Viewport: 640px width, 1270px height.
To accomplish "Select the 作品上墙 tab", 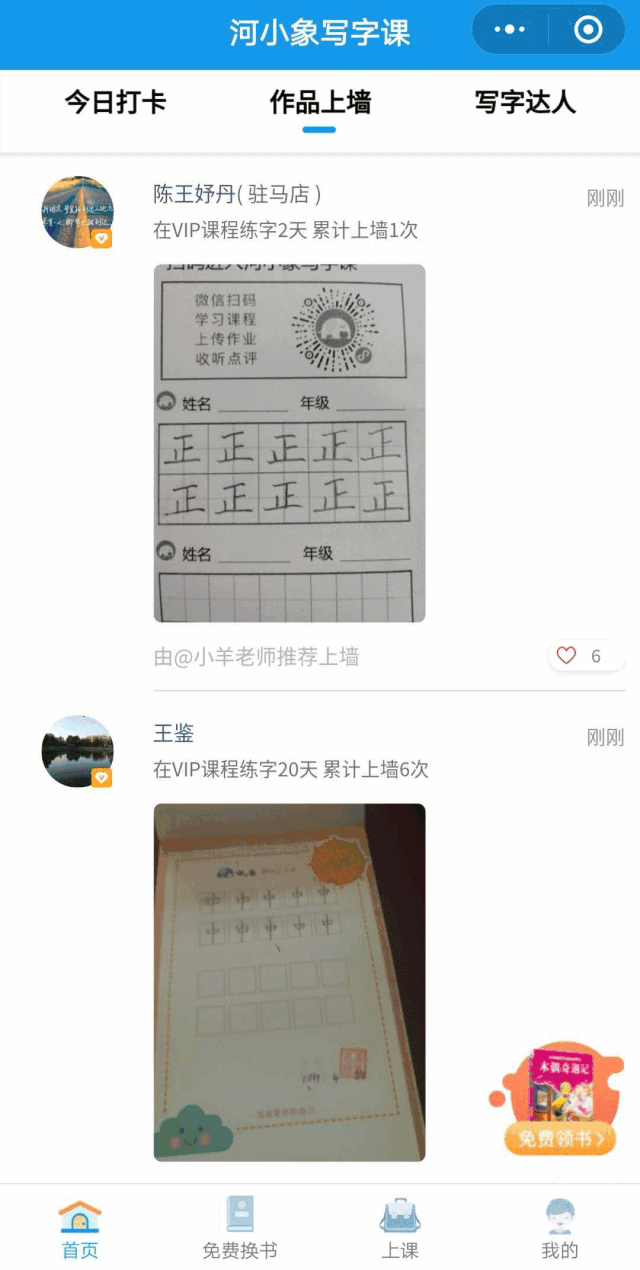I will coord(320,102).
